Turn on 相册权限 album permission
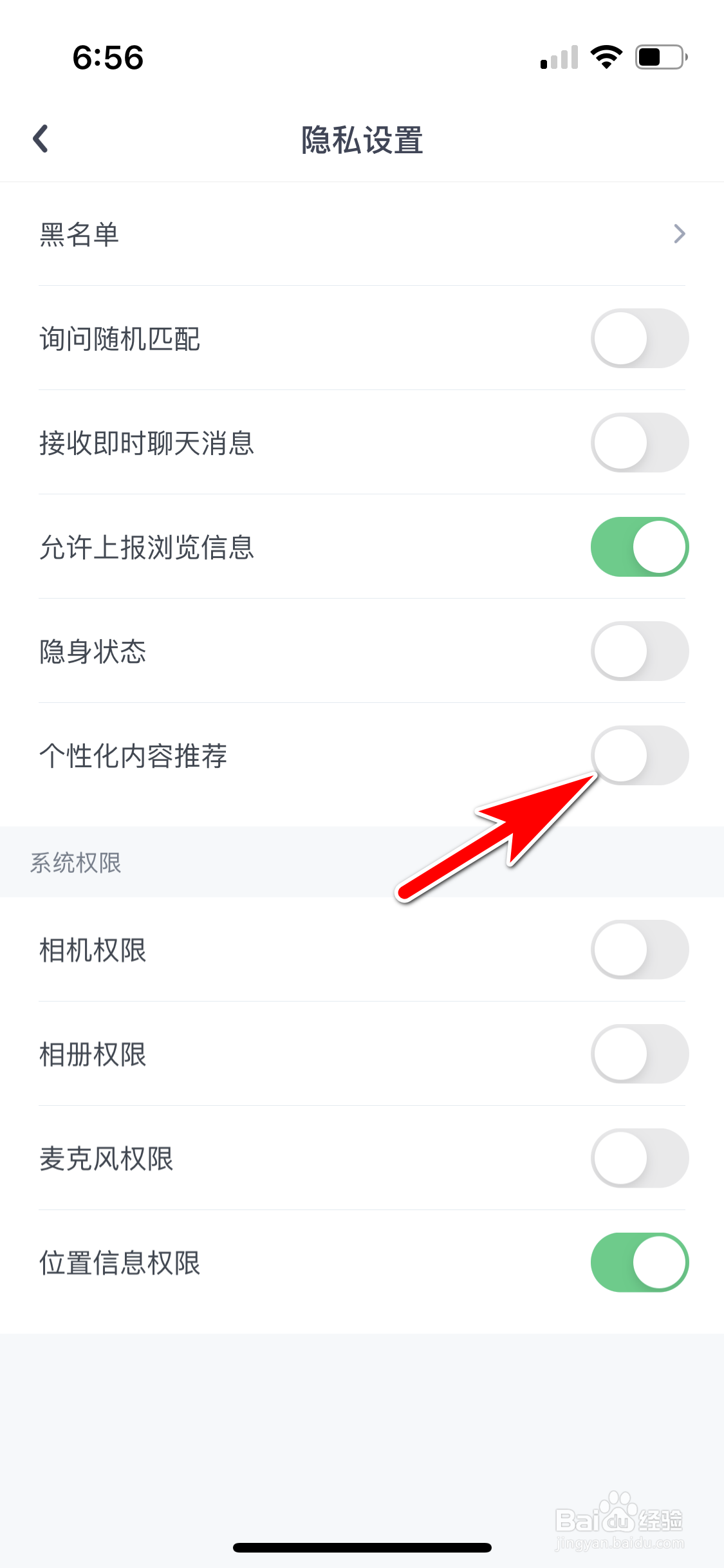The width and height of the screenshot is (724, 1568). 638,1054
